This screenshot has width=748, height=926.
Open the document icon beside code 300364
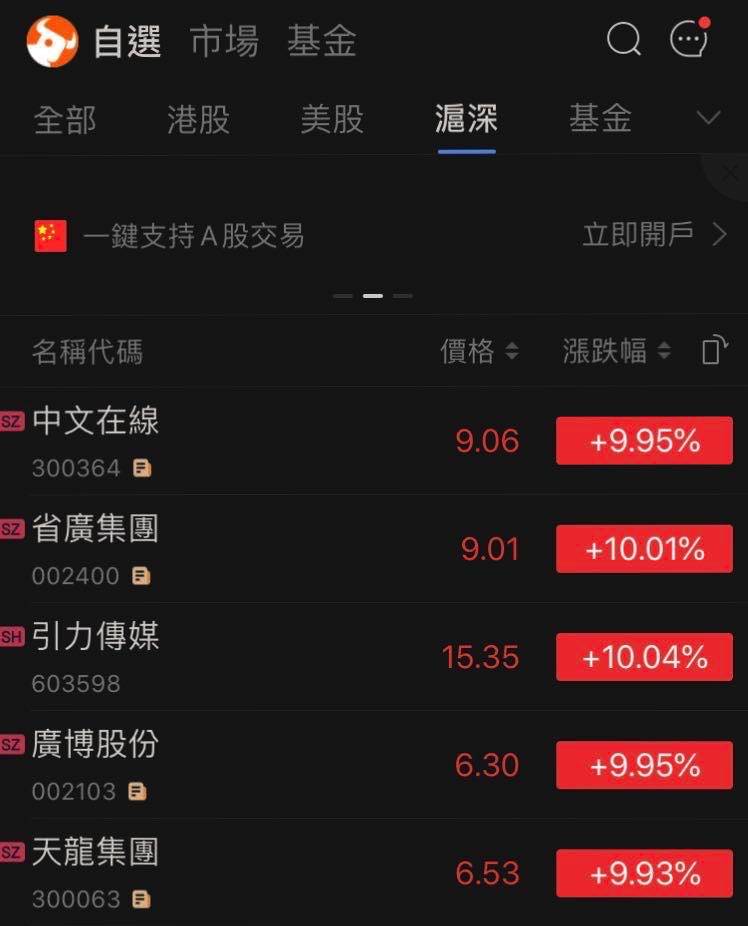coord(141,468)
